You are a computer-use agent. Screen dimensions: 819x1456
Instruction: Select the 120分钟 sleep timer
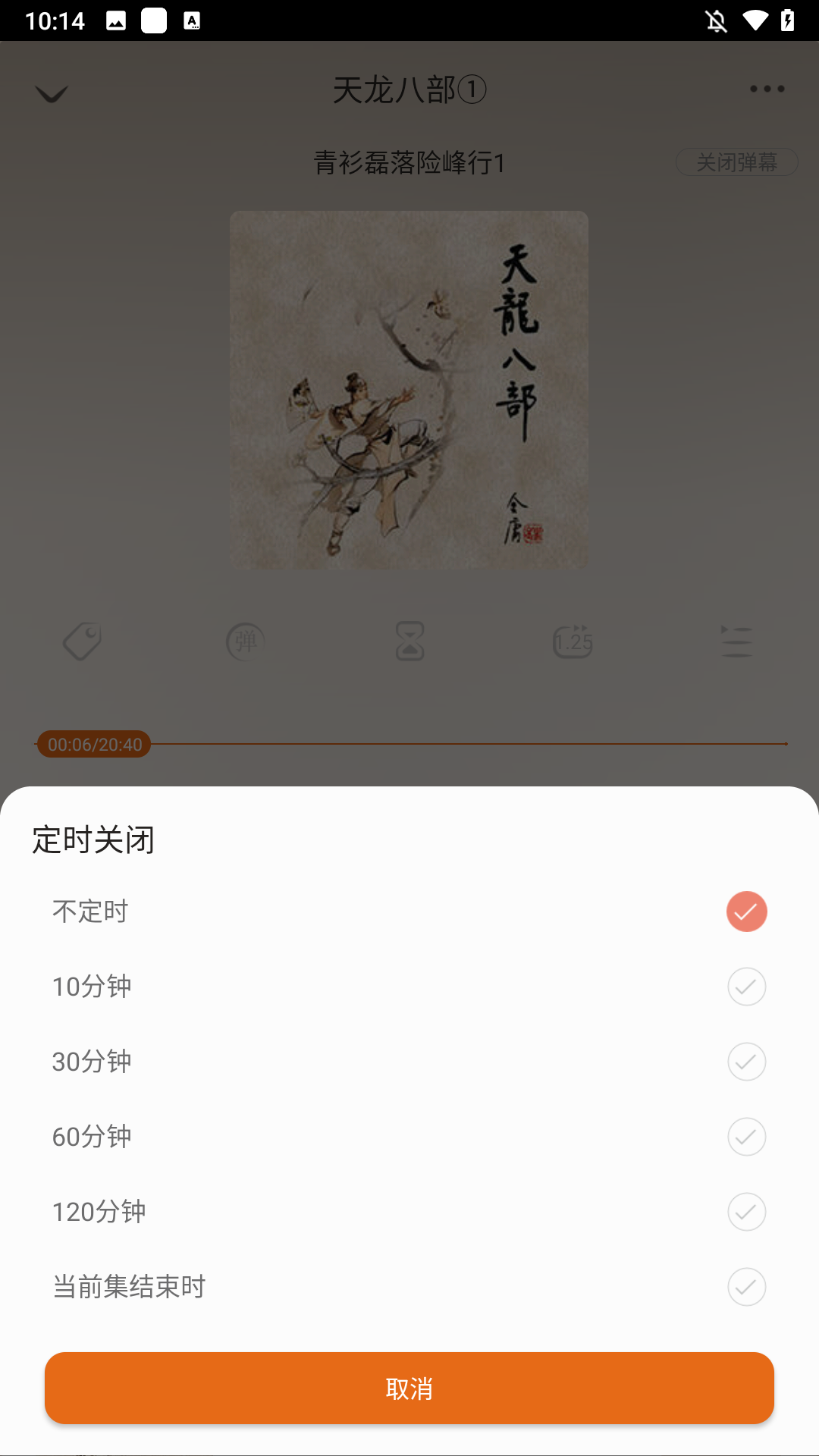(409, 1211)
